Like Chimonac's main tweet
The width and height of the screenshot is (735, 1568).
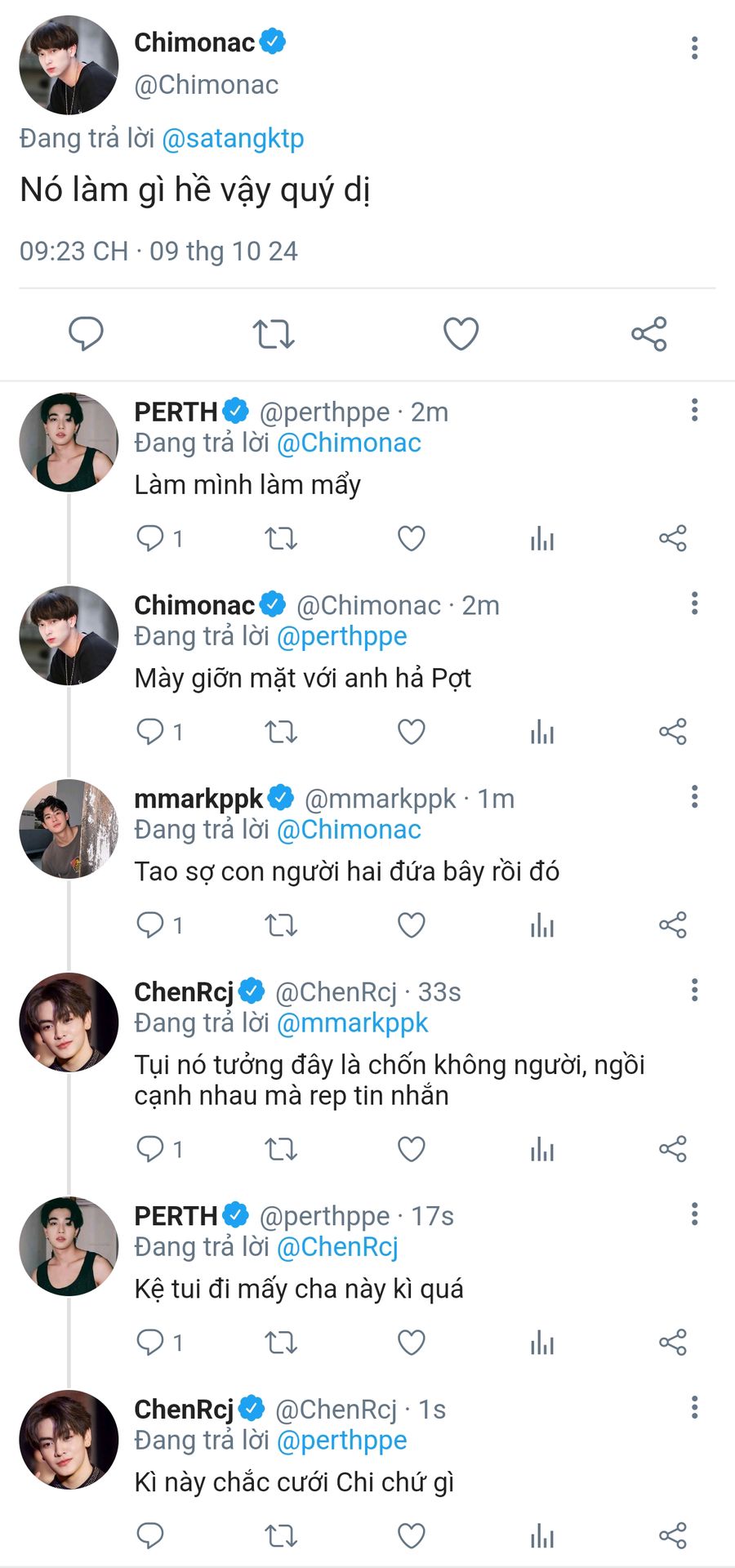pyautogui.click(x=461, y=334)
